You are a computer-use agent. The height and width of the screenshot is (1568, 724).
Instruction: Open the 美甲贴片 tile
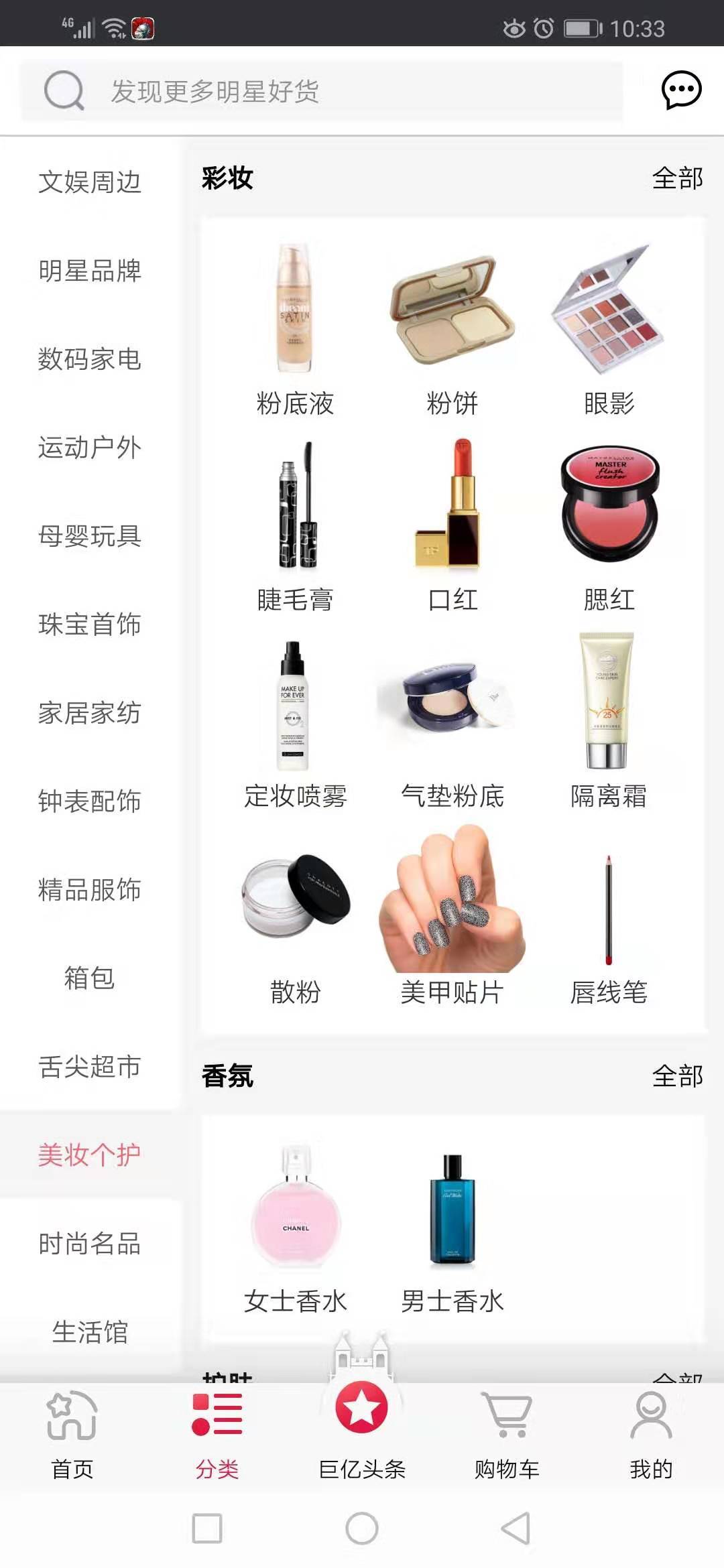tap(452, 917)
